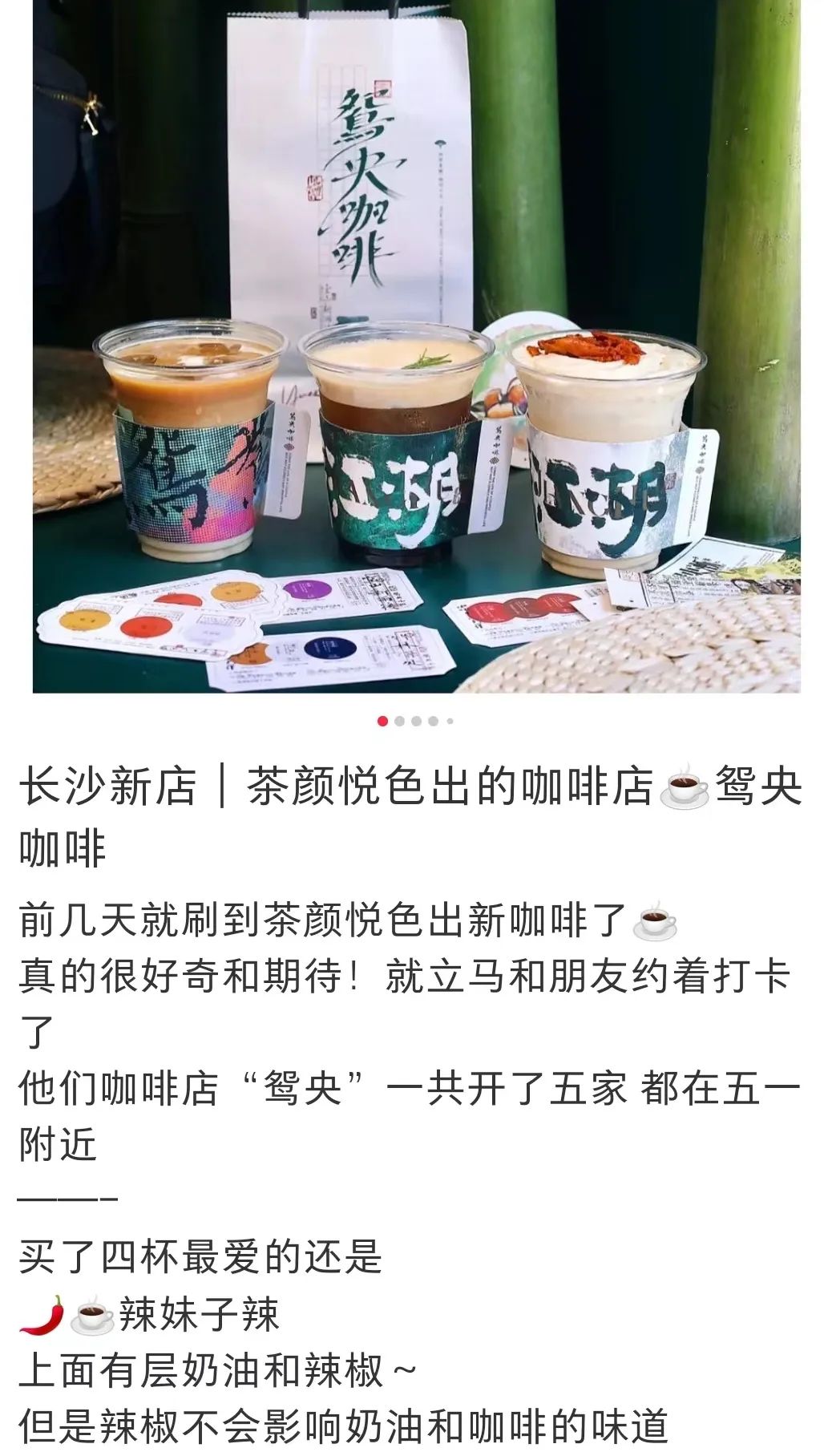Open the coffee cups photo in full view
Screen dimensions: 824x1456
point(415,345)
